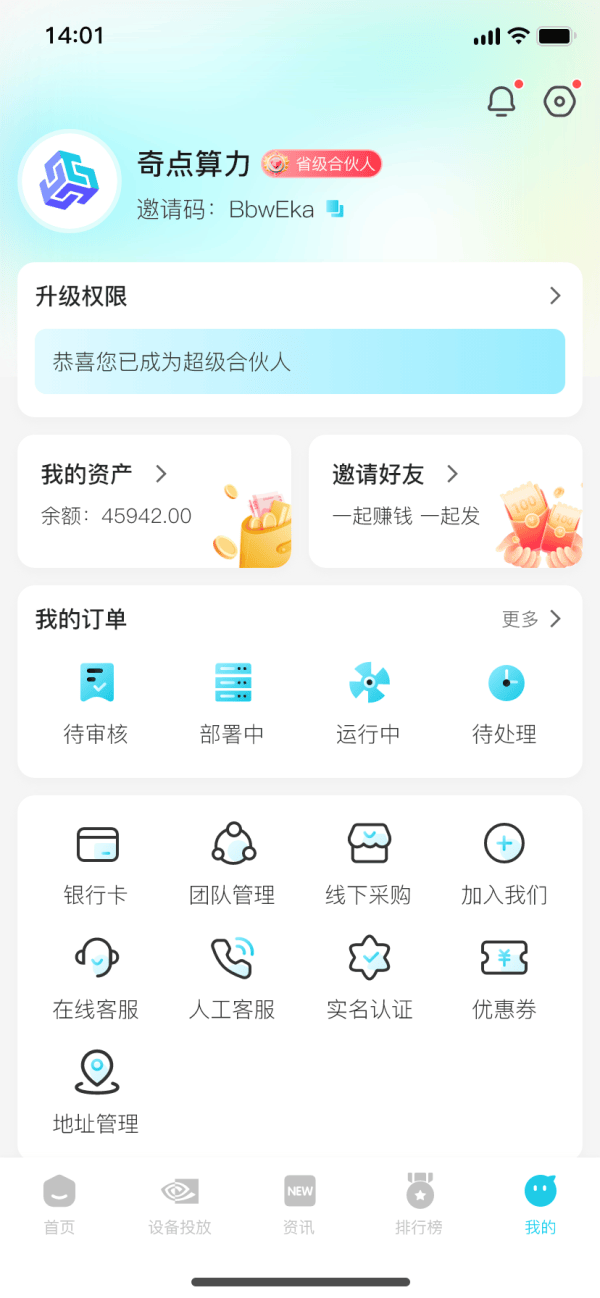This screenshot has height=1298, width=600.
Task: View my 优惠券 coupons
Action: click(504, 978)
